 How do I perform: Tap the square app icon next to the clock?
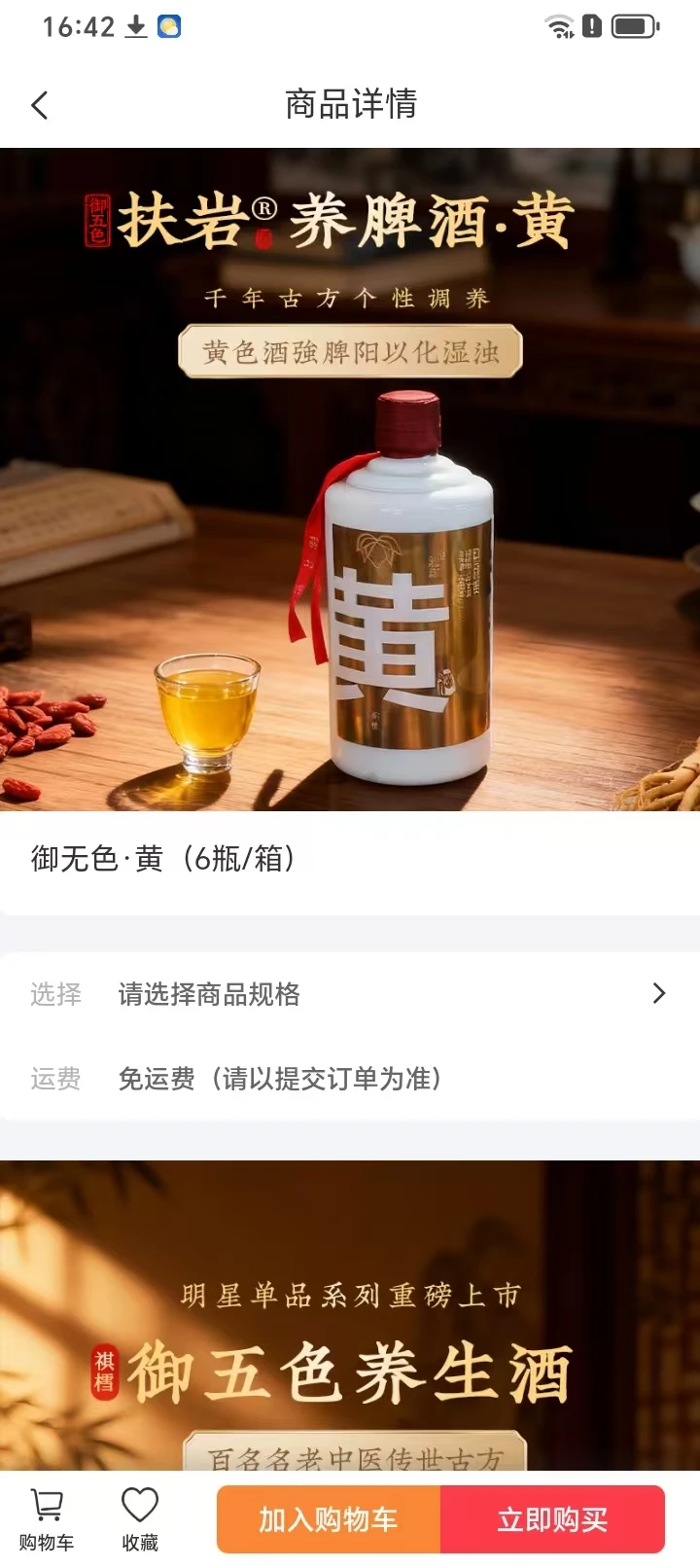[x=168, y=26]
